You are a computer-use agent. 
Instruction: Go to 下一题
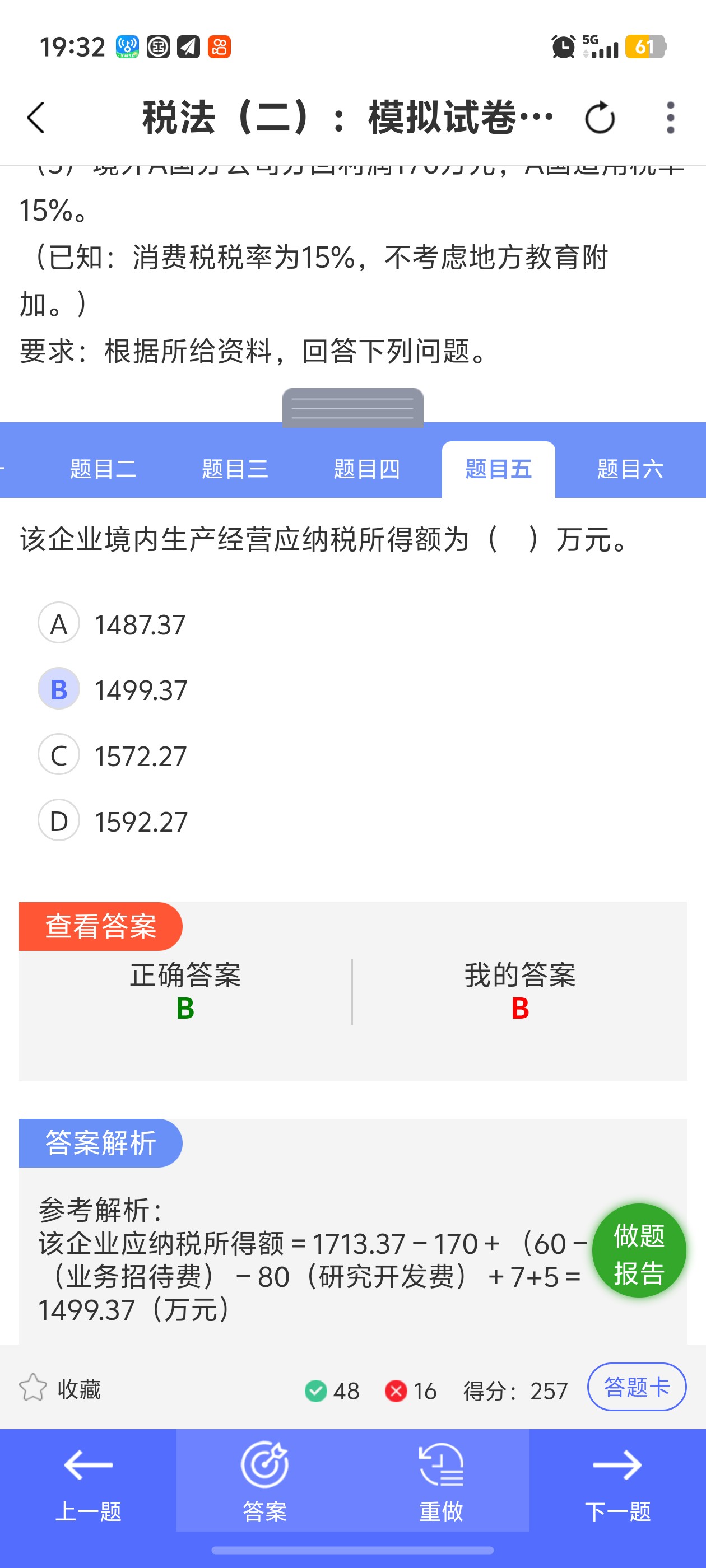[x=617, y=1482]
